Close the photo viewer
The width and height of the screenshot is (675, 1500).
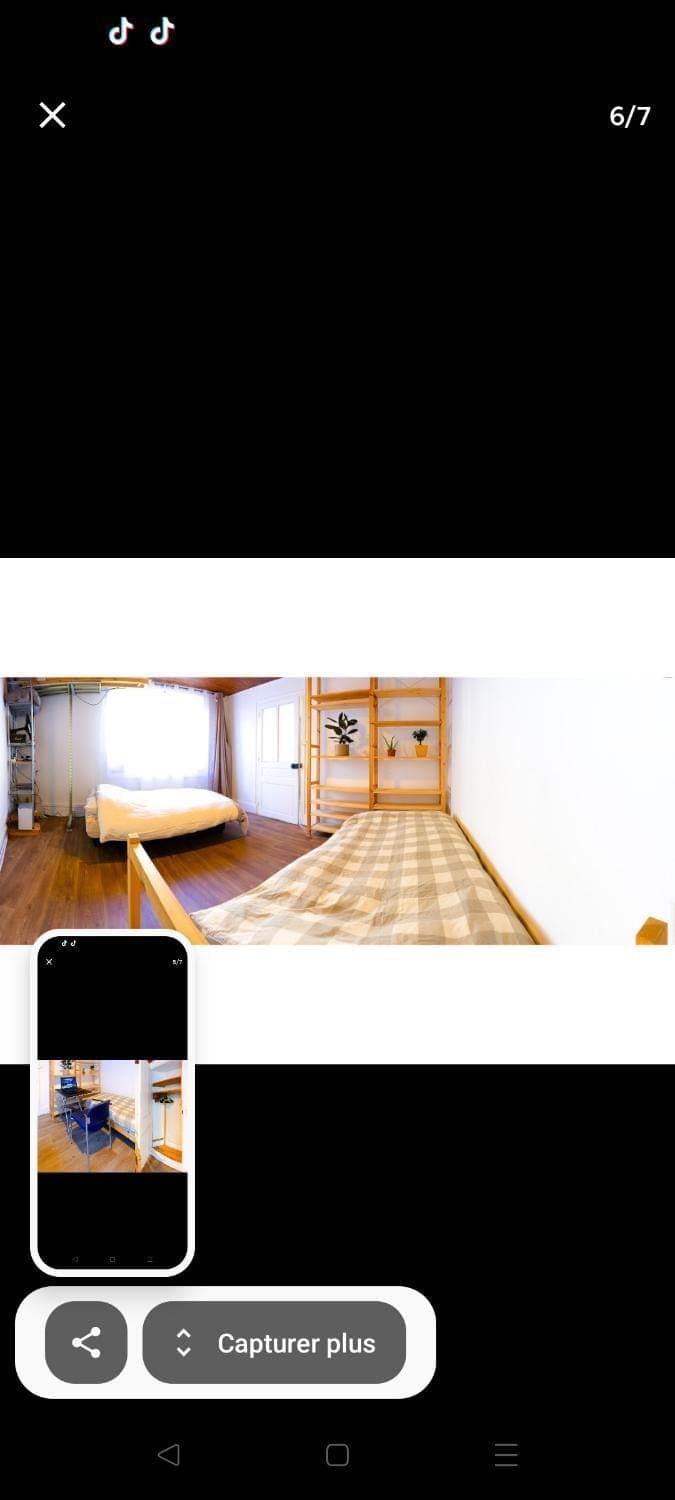pos(52,116)
